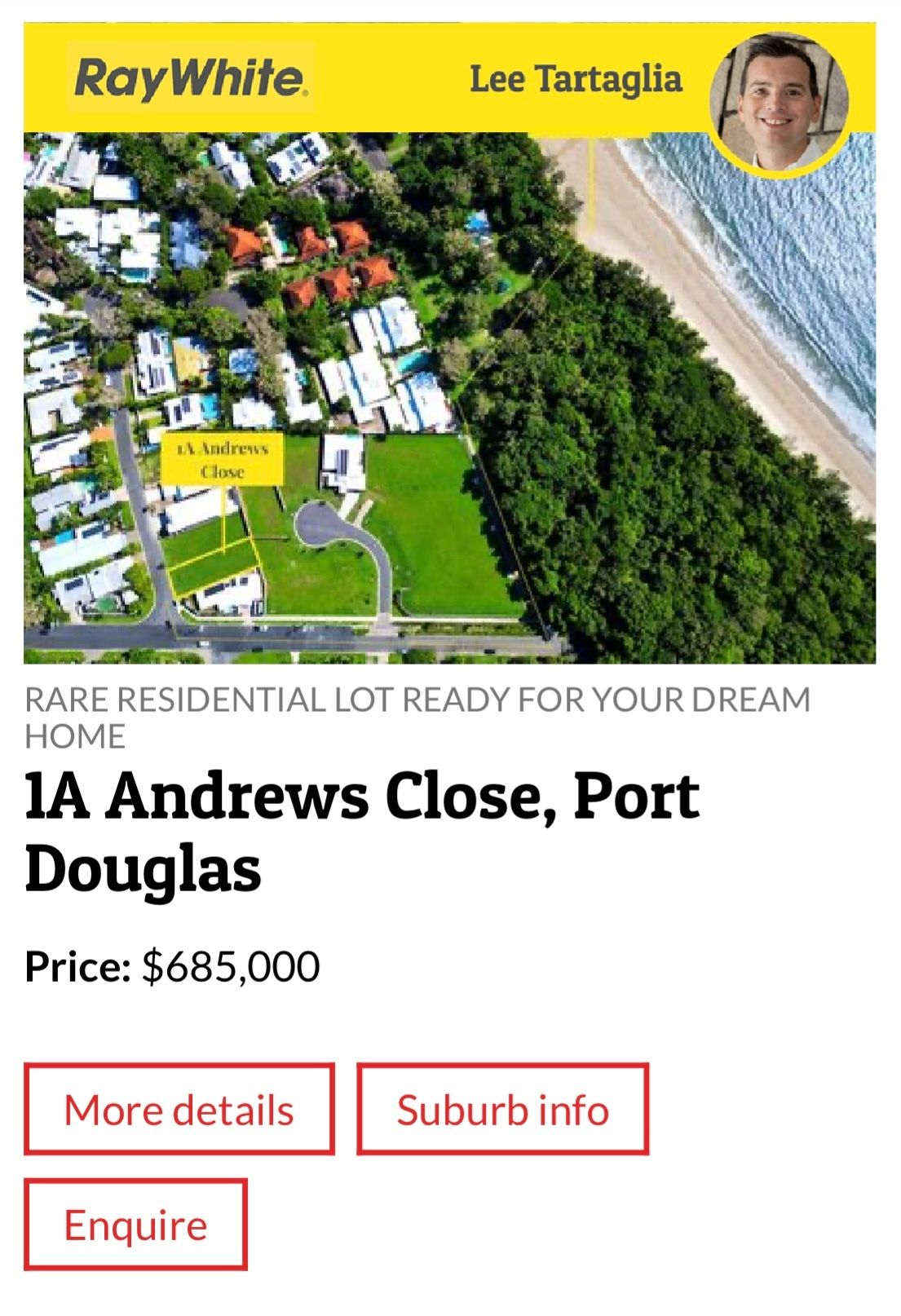901x1316 pixels.
Task: Tap Enquire about this property
Action: pos(135,1224)
